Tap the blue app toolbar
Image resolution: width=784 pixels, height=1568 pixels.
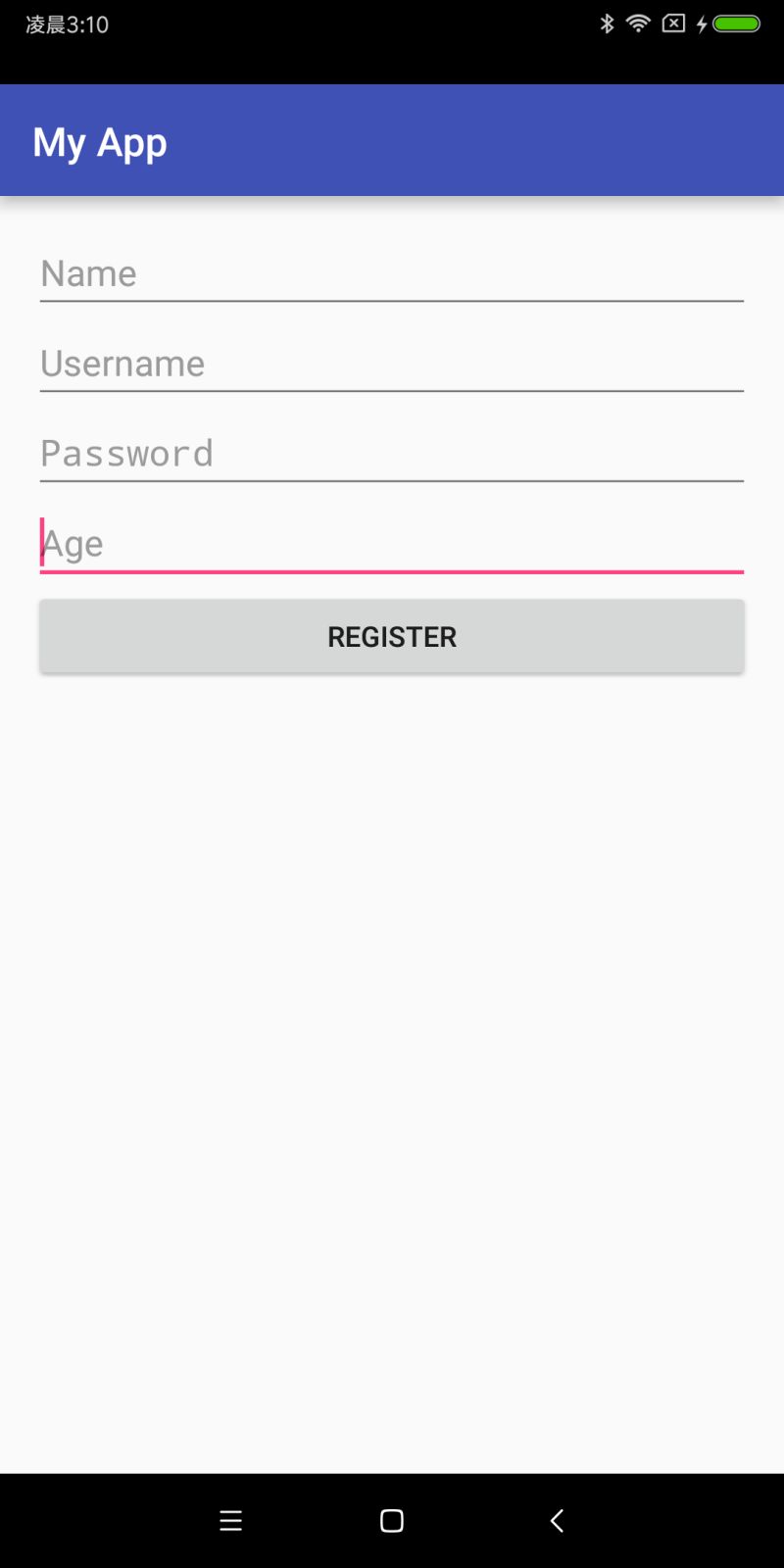point(392,140)
